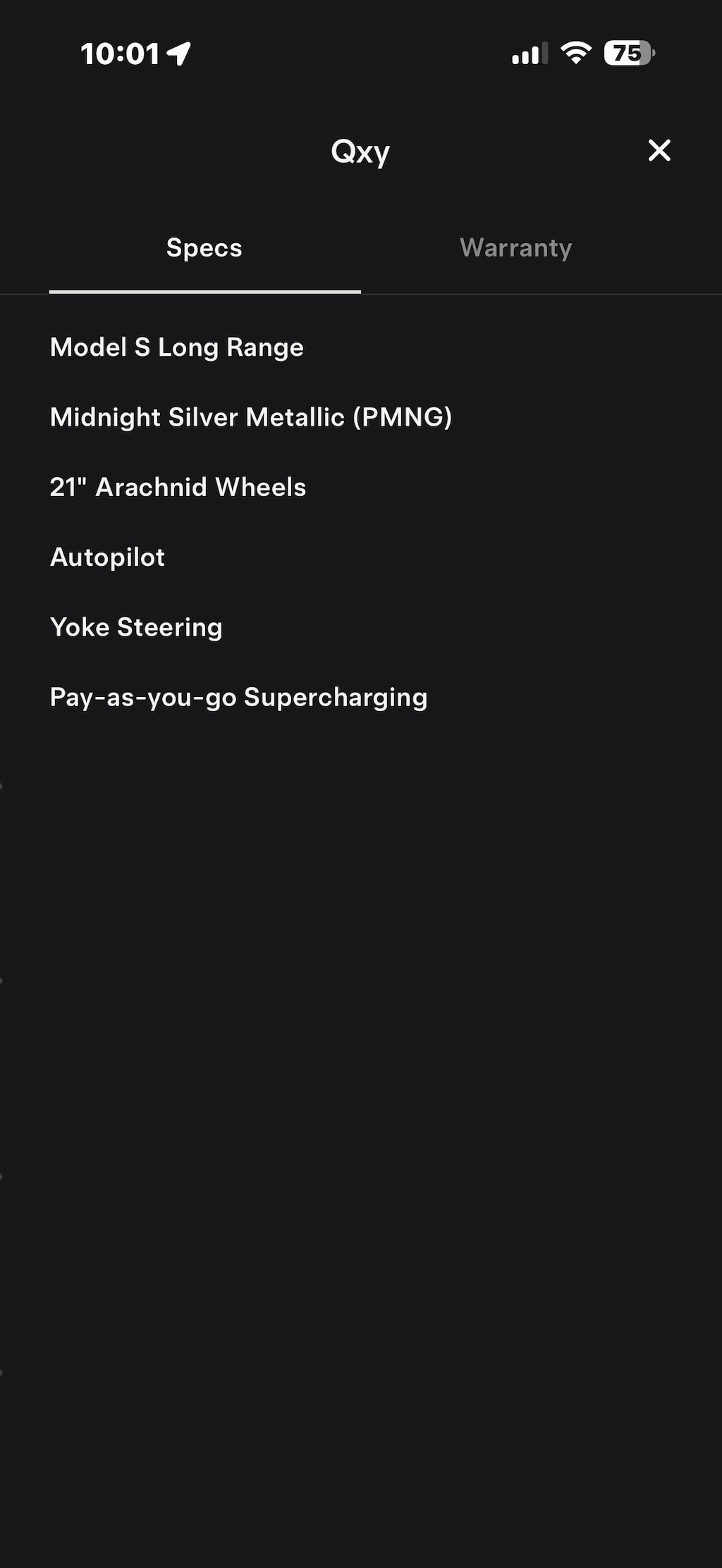Close the Qxy vehicle details screen
Image resolution: width=722 pixels, height=1568 pixels.
(659, 150)
